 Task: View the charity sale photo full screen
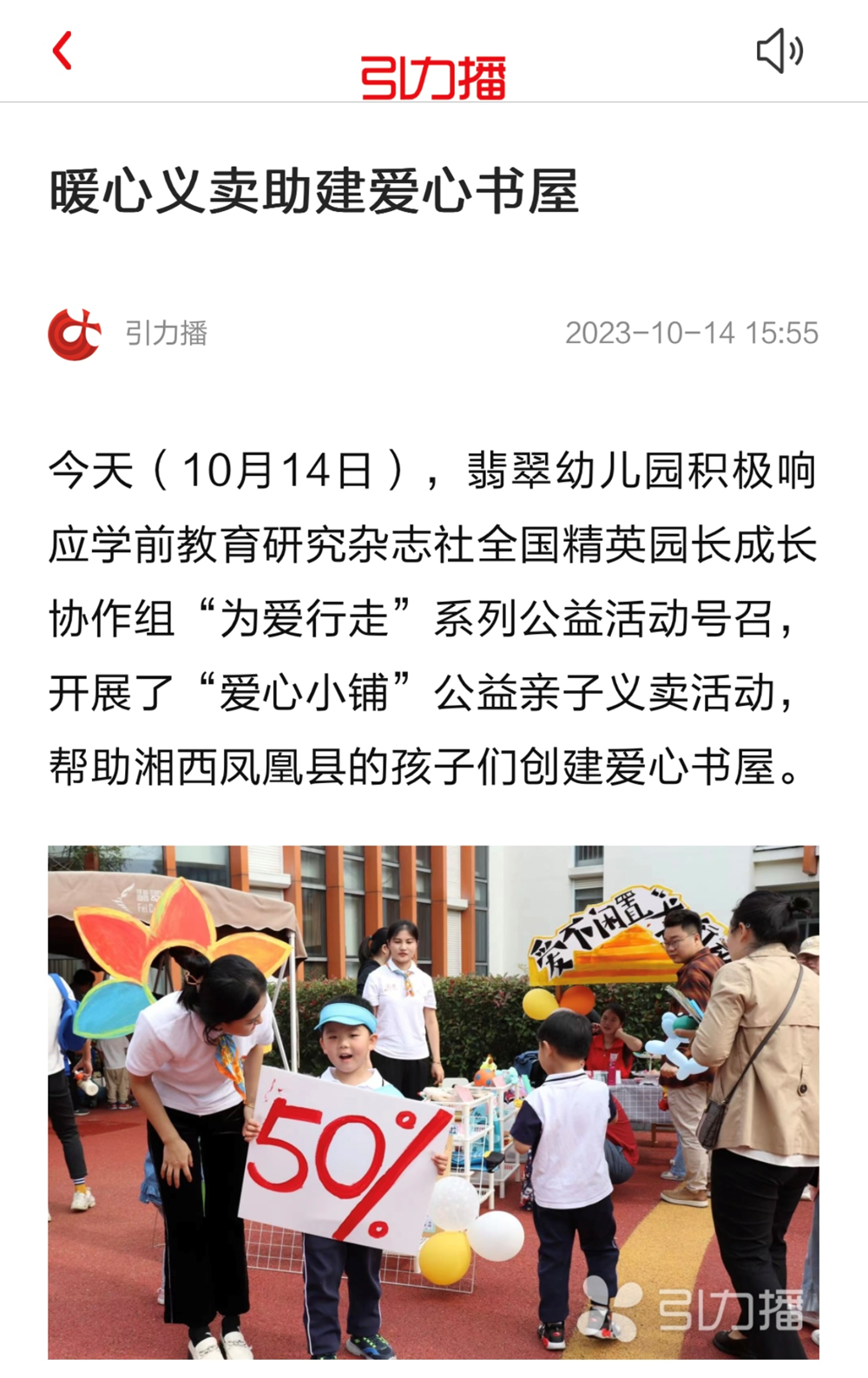pyautogui.click(x=433, y=1101)
